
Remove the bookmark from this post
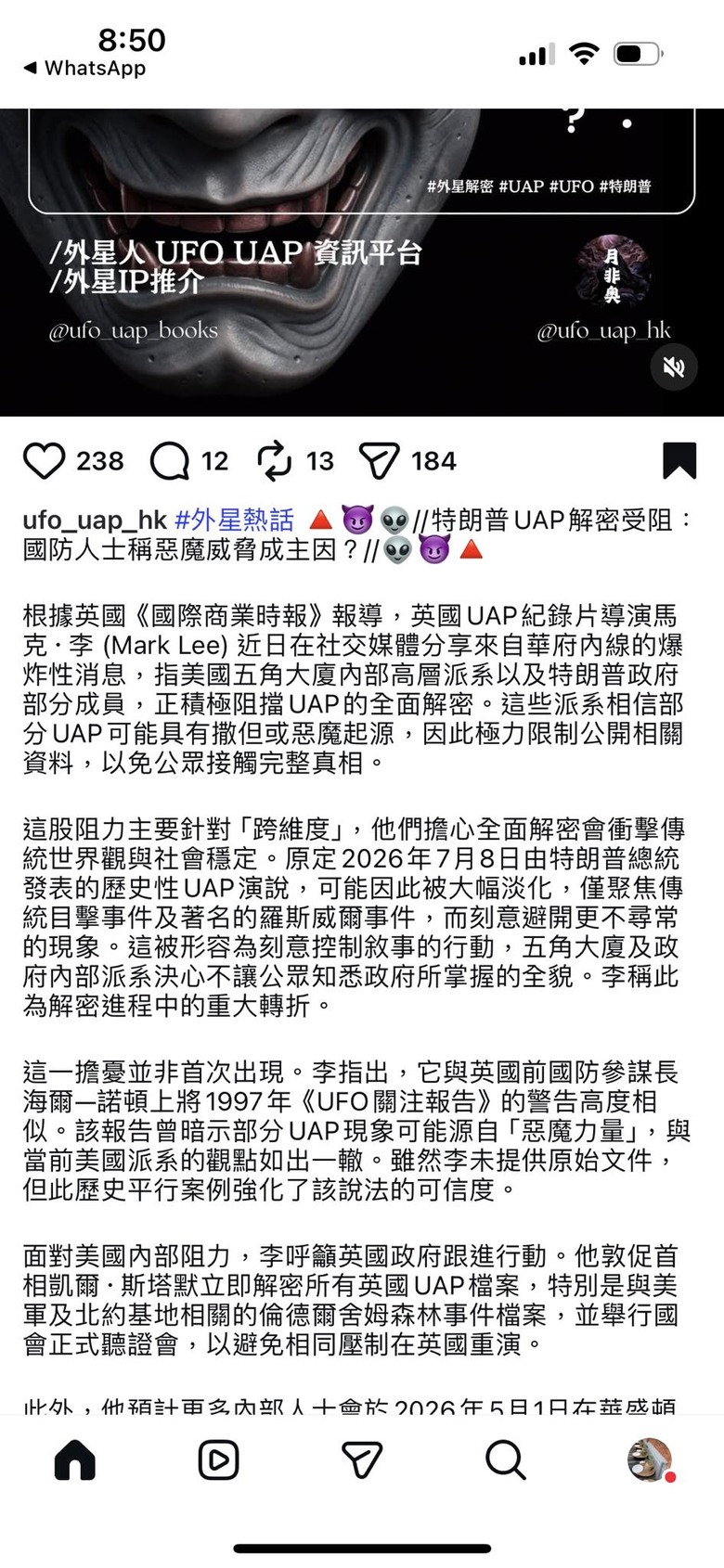click(x=679, y=460)
